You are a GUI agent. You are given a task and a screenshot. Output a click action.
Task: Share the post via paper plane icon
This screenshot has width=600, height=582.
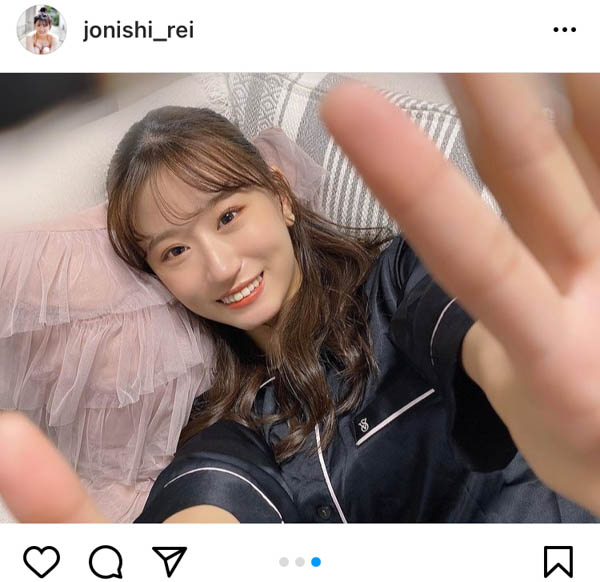(169, 561)
